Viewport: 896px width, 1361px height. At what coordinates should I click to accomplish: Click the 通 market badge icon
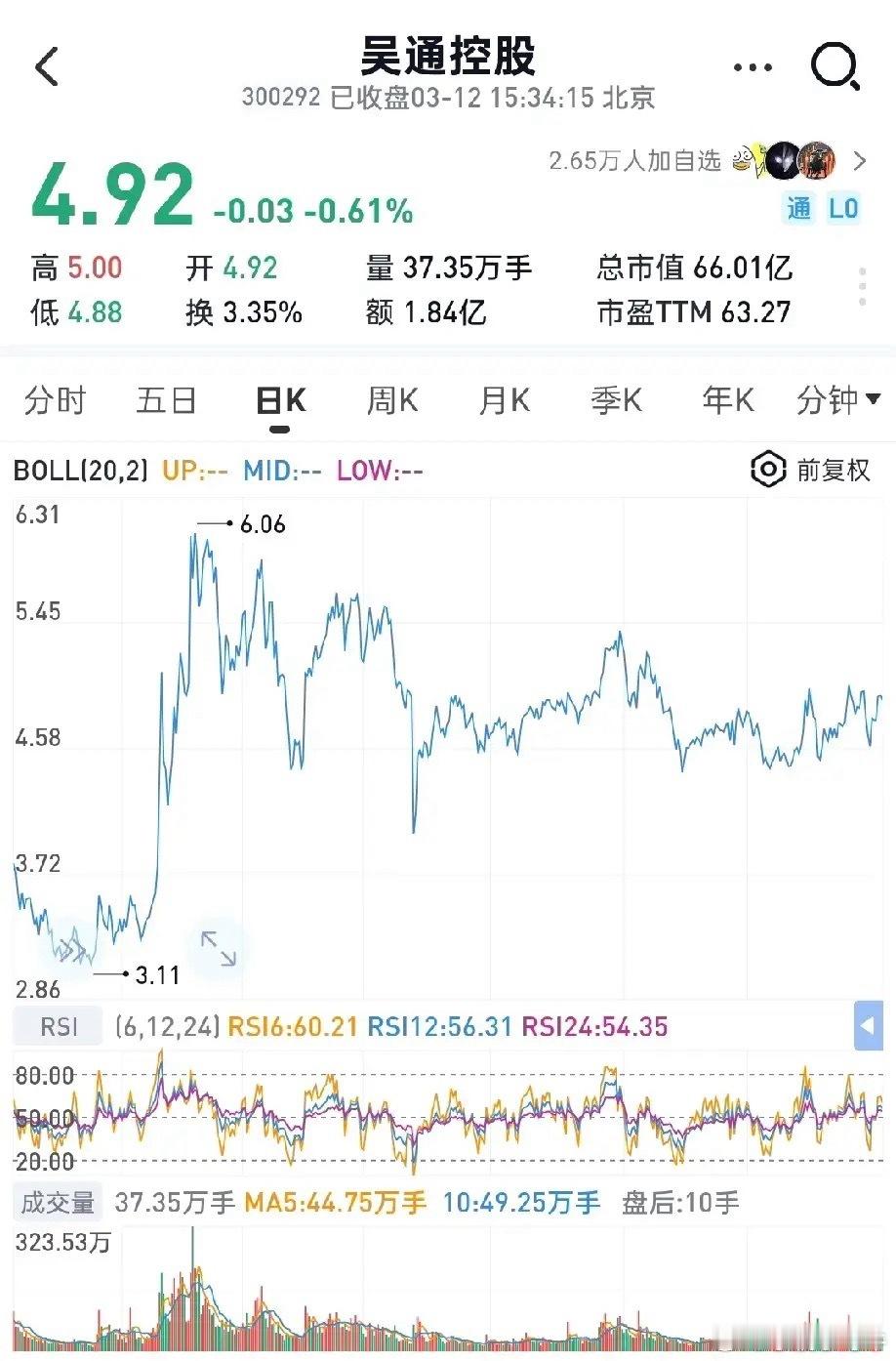[x=798, y=208]
